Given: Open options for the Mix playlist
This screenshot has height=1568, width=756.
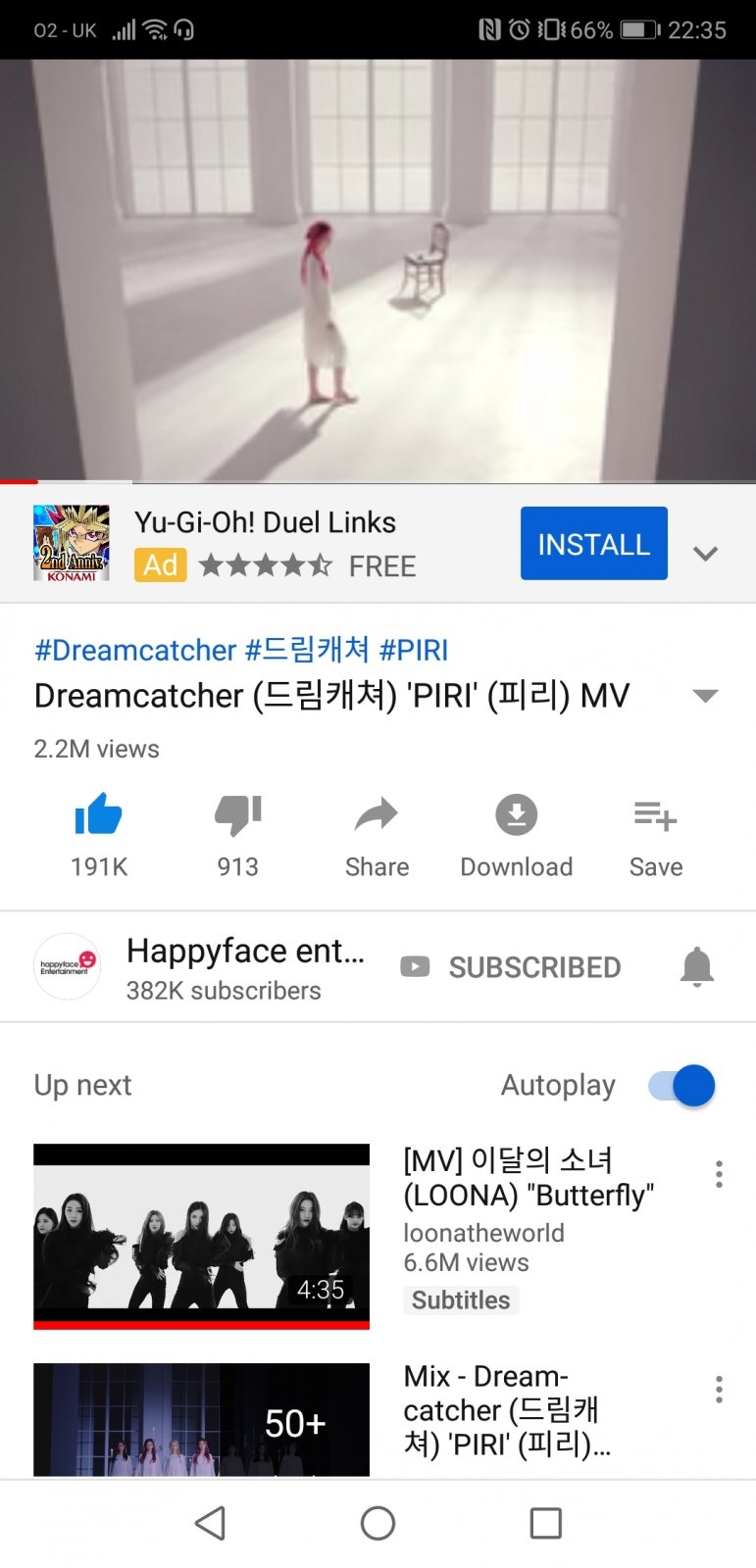Looking at the screenshot, I should [720, 1390].
